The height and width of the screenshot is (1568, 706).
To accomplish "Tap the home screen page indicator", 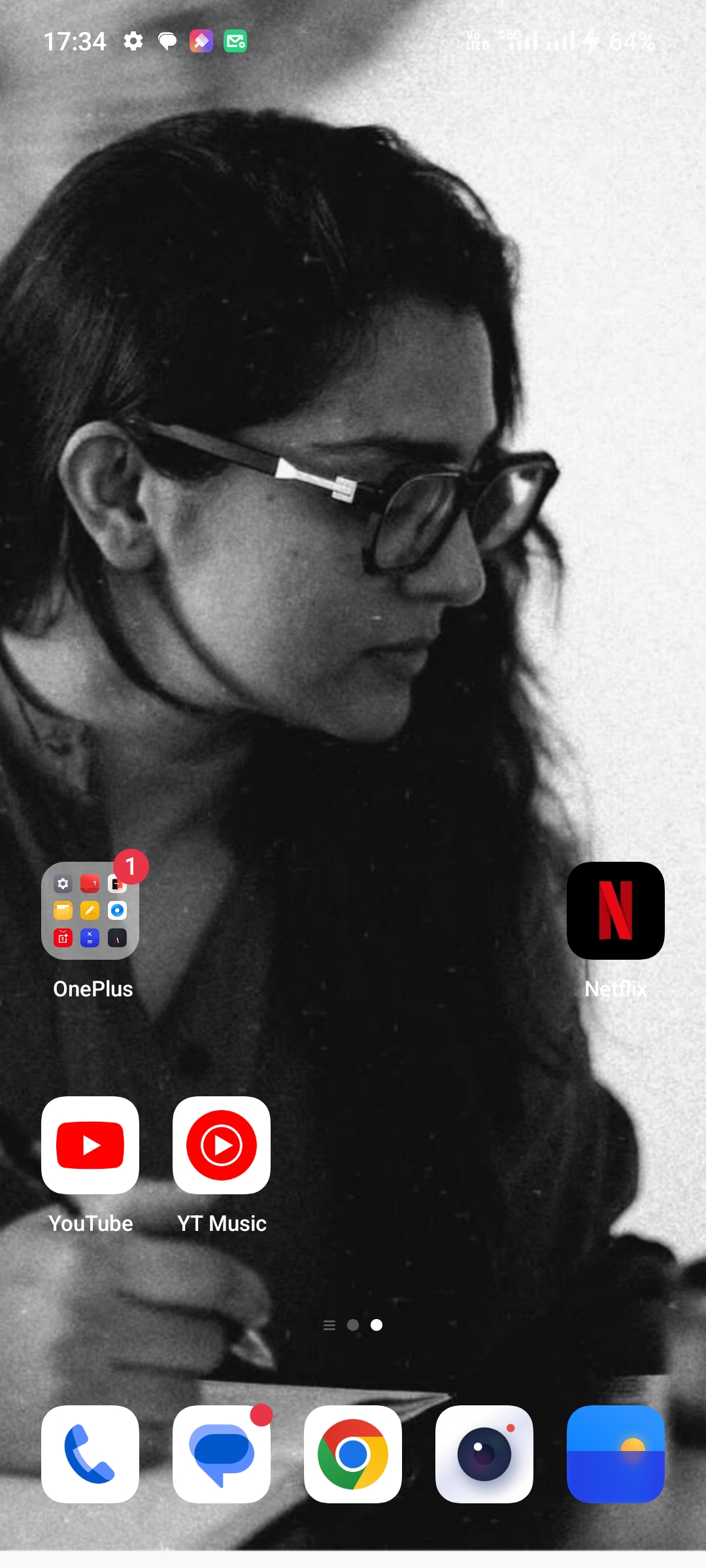I will [x=354, y=1325].
